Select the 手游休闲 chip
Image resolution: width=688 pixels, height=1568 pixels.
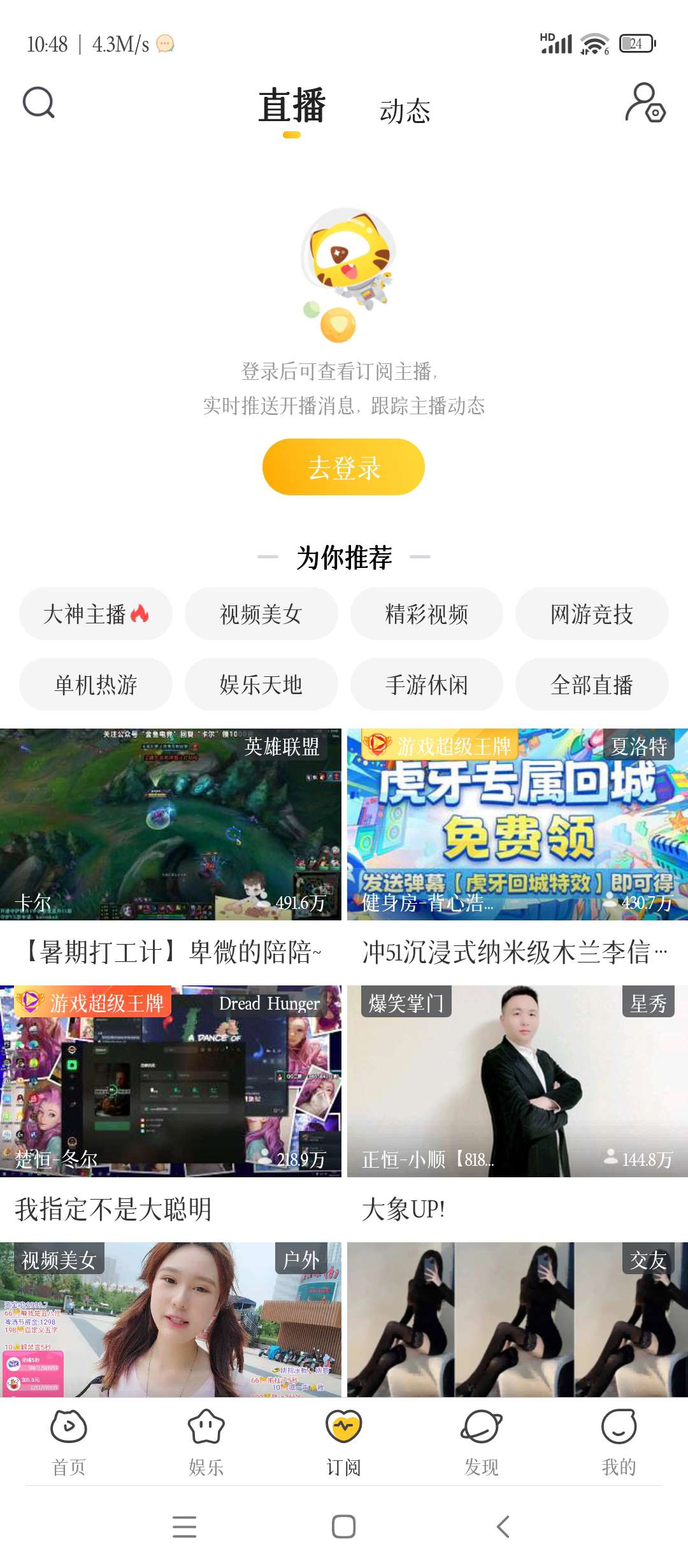[x=426, y=685]
